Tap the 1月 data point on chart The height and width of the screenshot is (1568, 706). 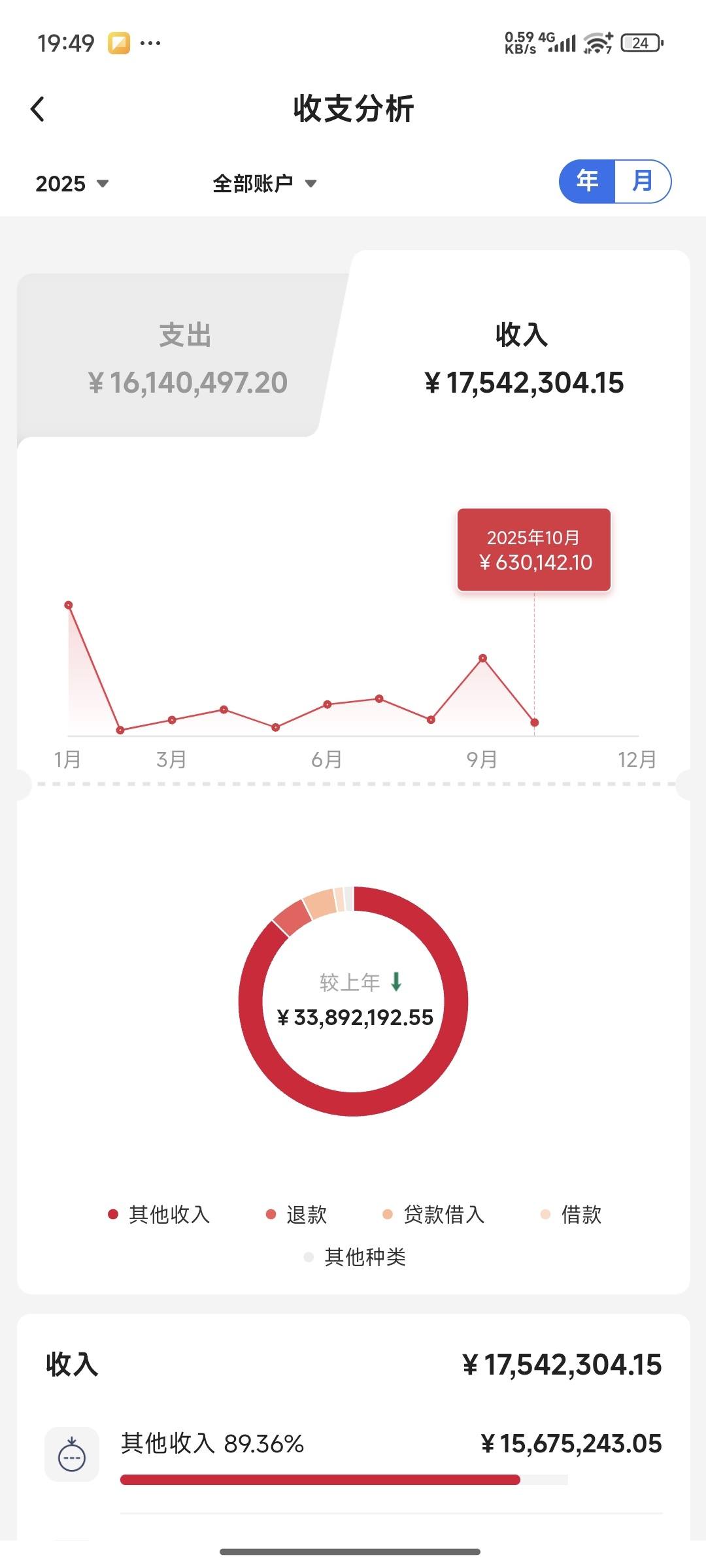(69, 606)
